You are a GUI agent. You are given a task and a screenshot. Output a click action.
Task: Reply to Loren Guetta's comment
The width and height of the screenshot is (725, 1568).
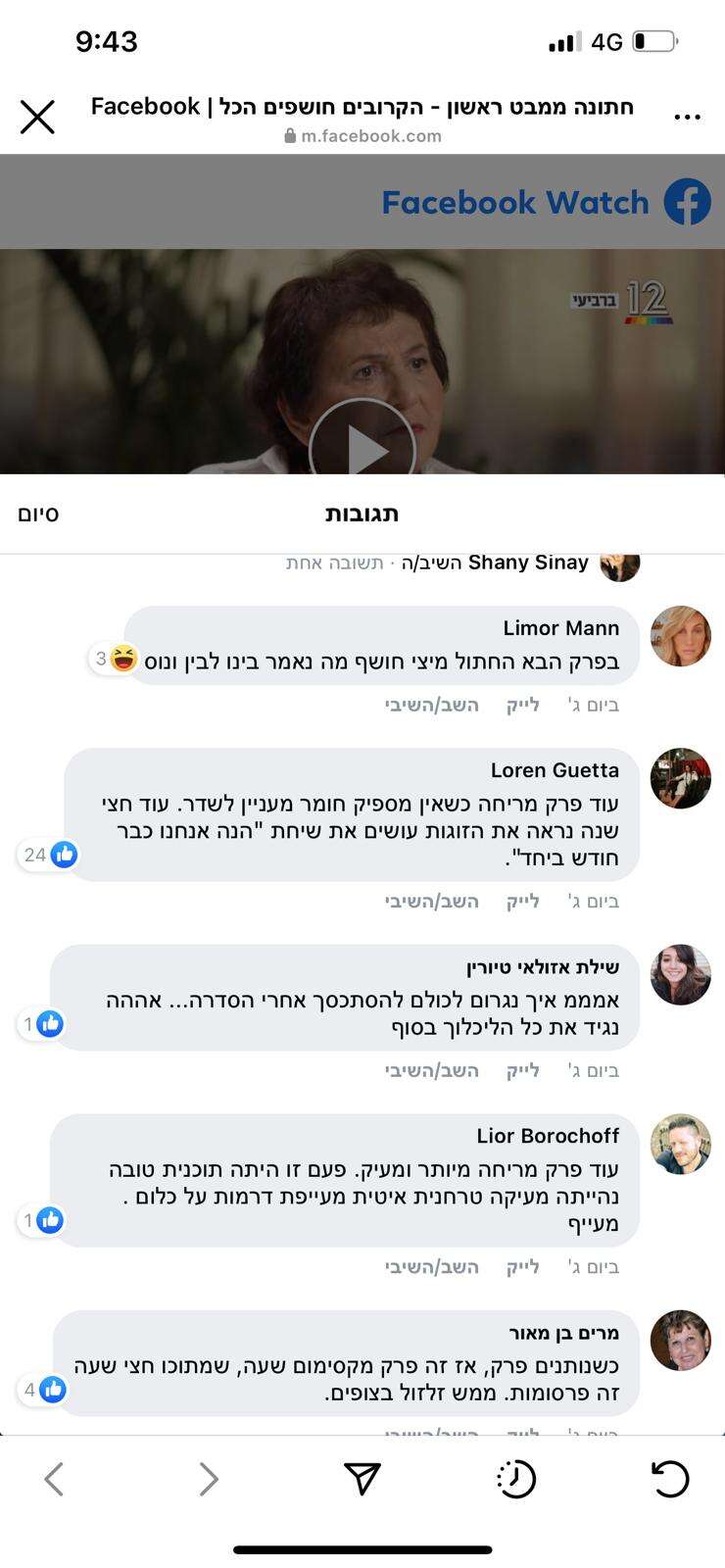pos(432,902)
